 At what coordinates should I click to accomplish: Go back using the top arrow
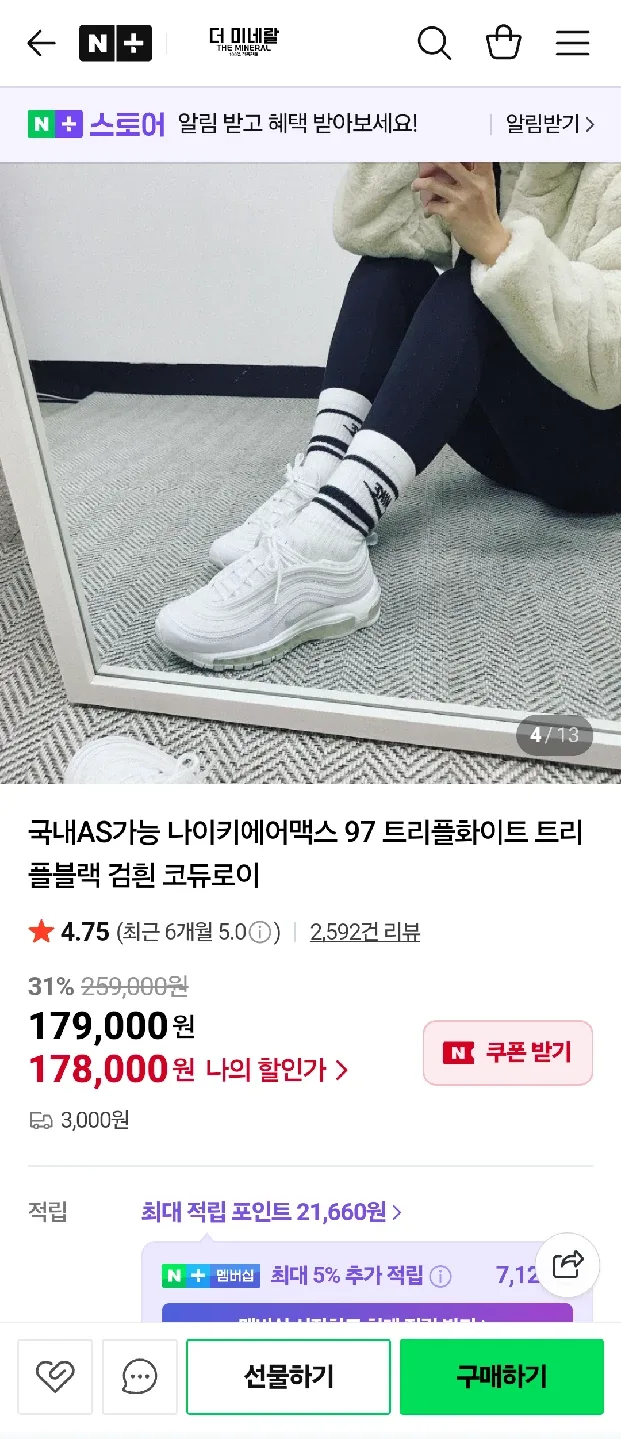point(41,43)
